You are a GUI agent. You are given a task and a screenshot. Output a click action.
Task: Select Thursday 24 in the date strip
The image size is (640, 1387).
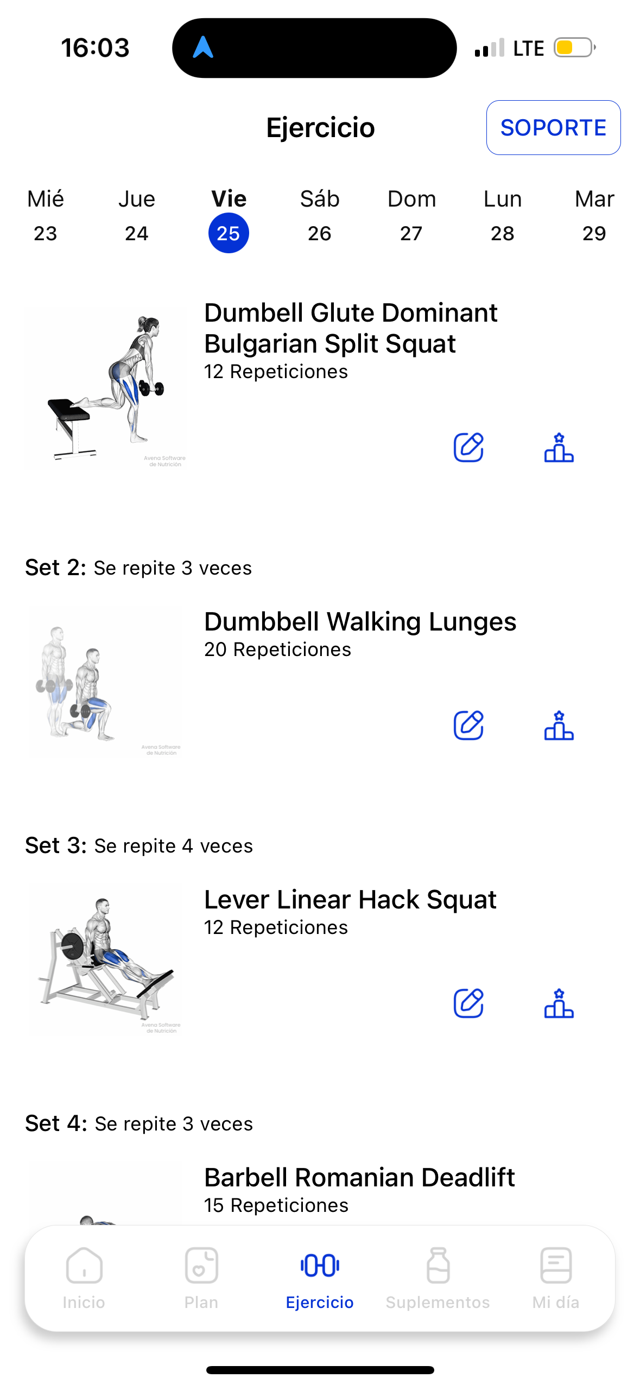coord(137,217)
